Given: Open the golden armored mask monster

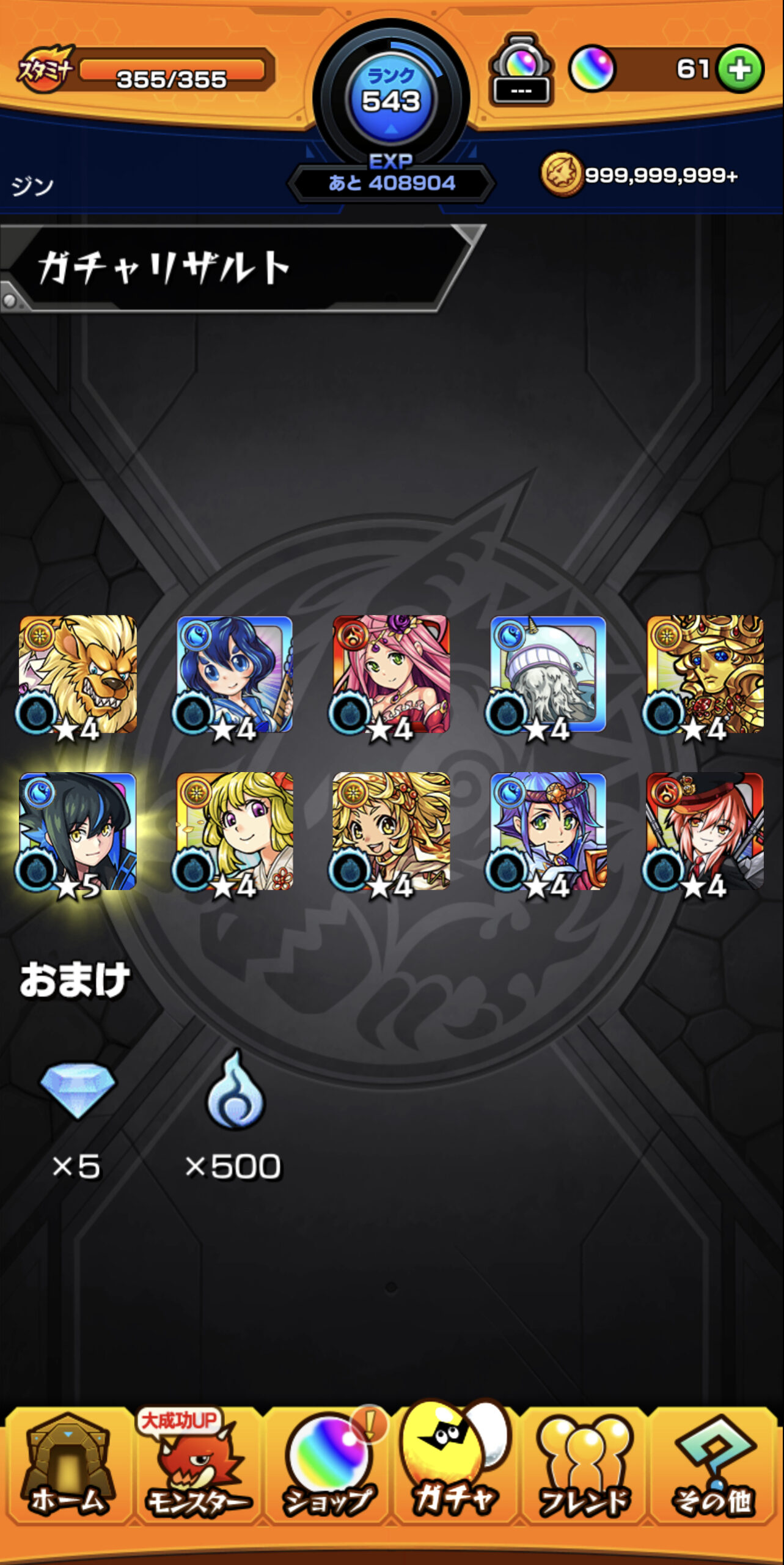Looking at the screenshot, I should pyautogui.click(x=705, y=675).
